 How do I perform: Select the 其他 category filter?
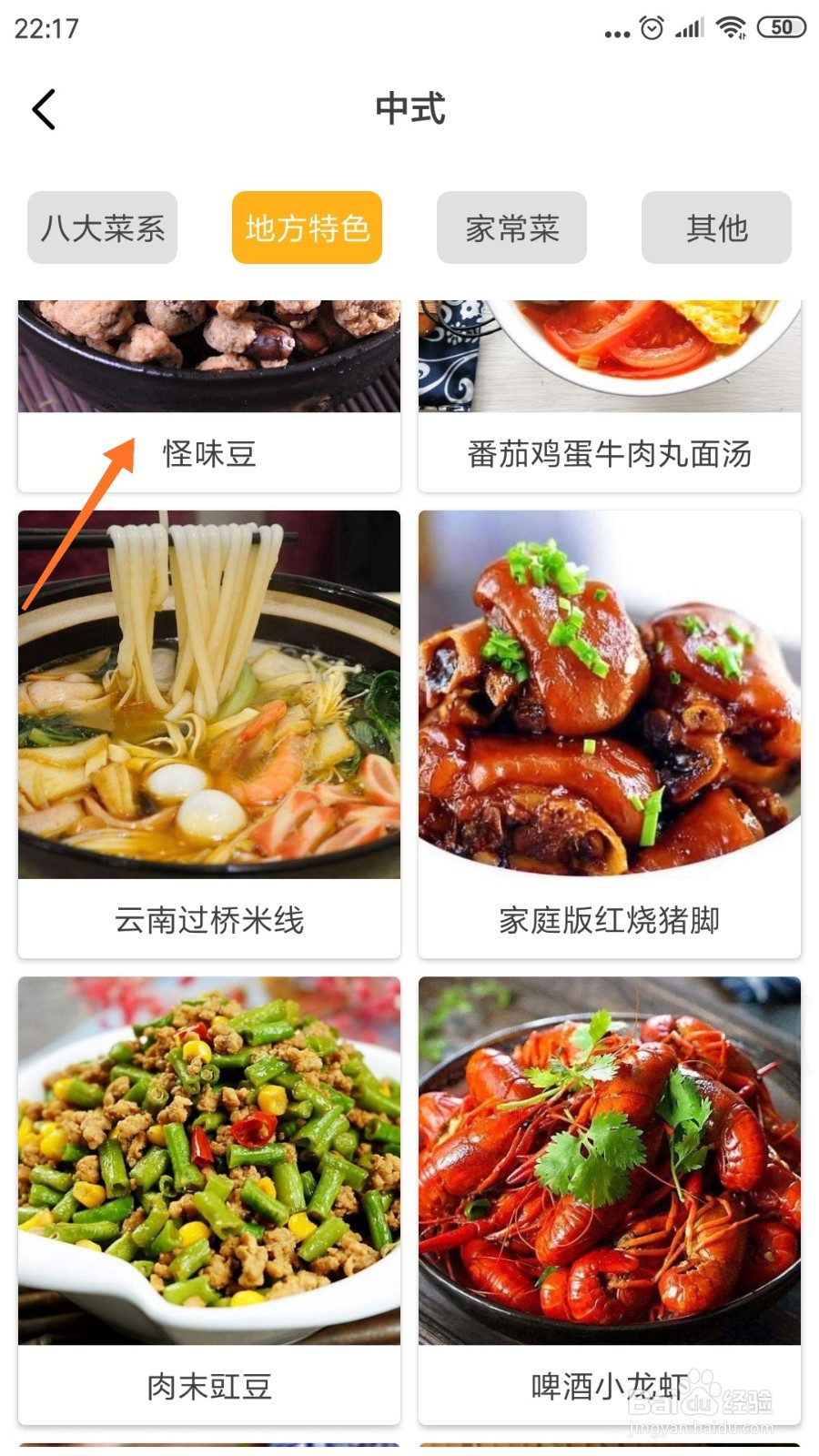pos(715,228)
